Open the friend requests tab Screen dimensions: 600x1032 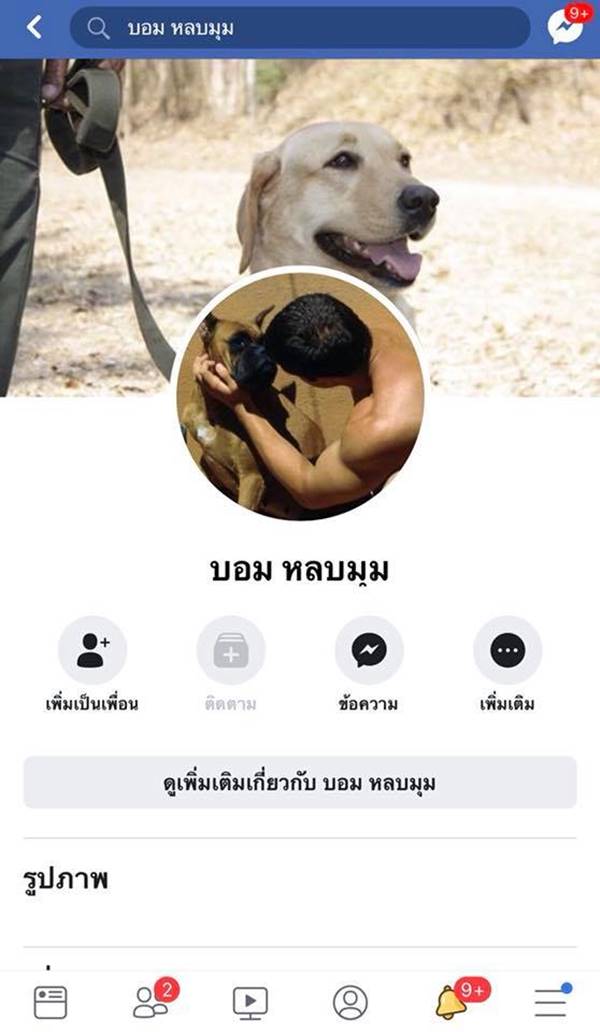tap(150, 1001)
